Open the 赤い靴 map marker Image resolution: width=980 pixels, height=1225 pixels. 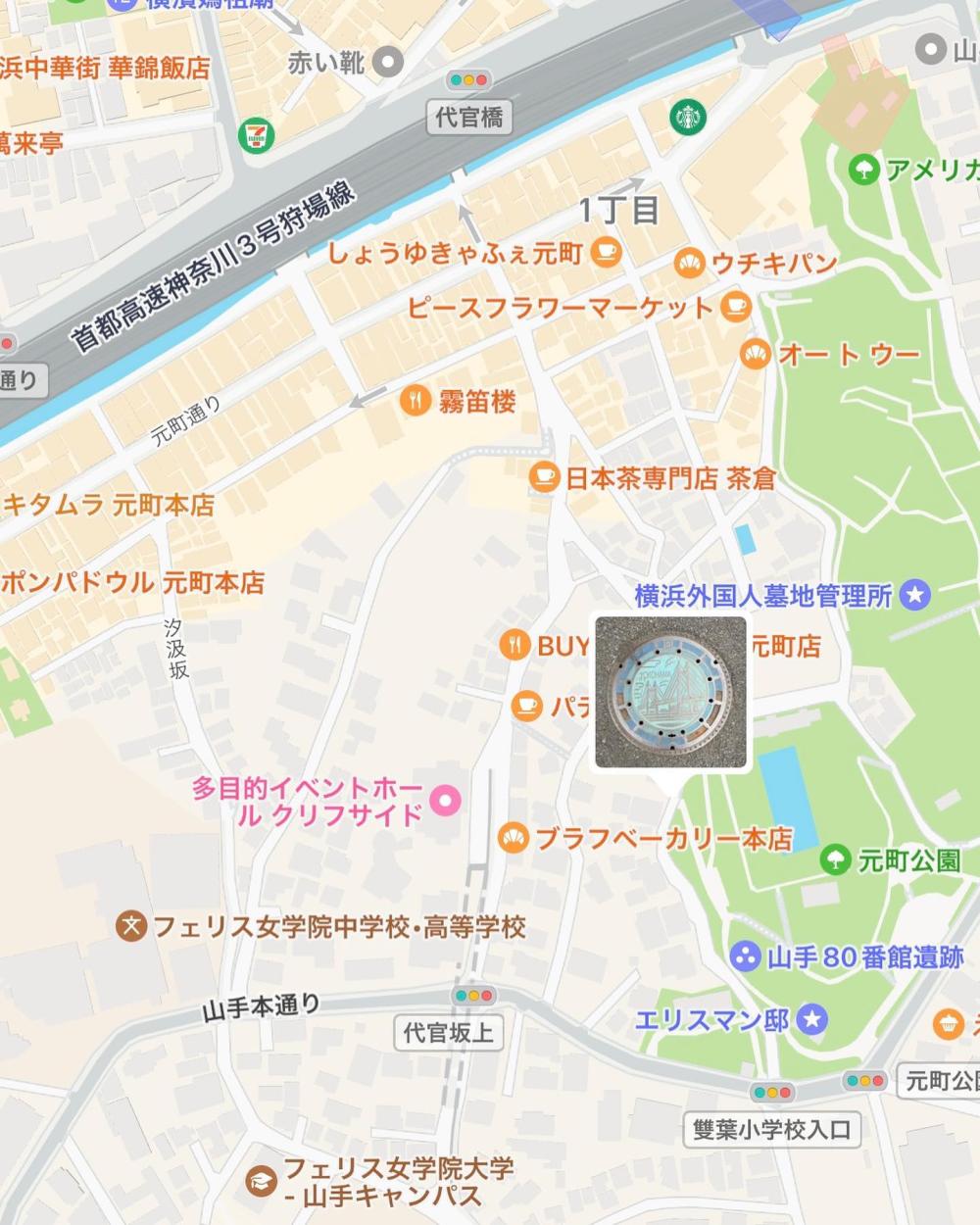(389, 64)
